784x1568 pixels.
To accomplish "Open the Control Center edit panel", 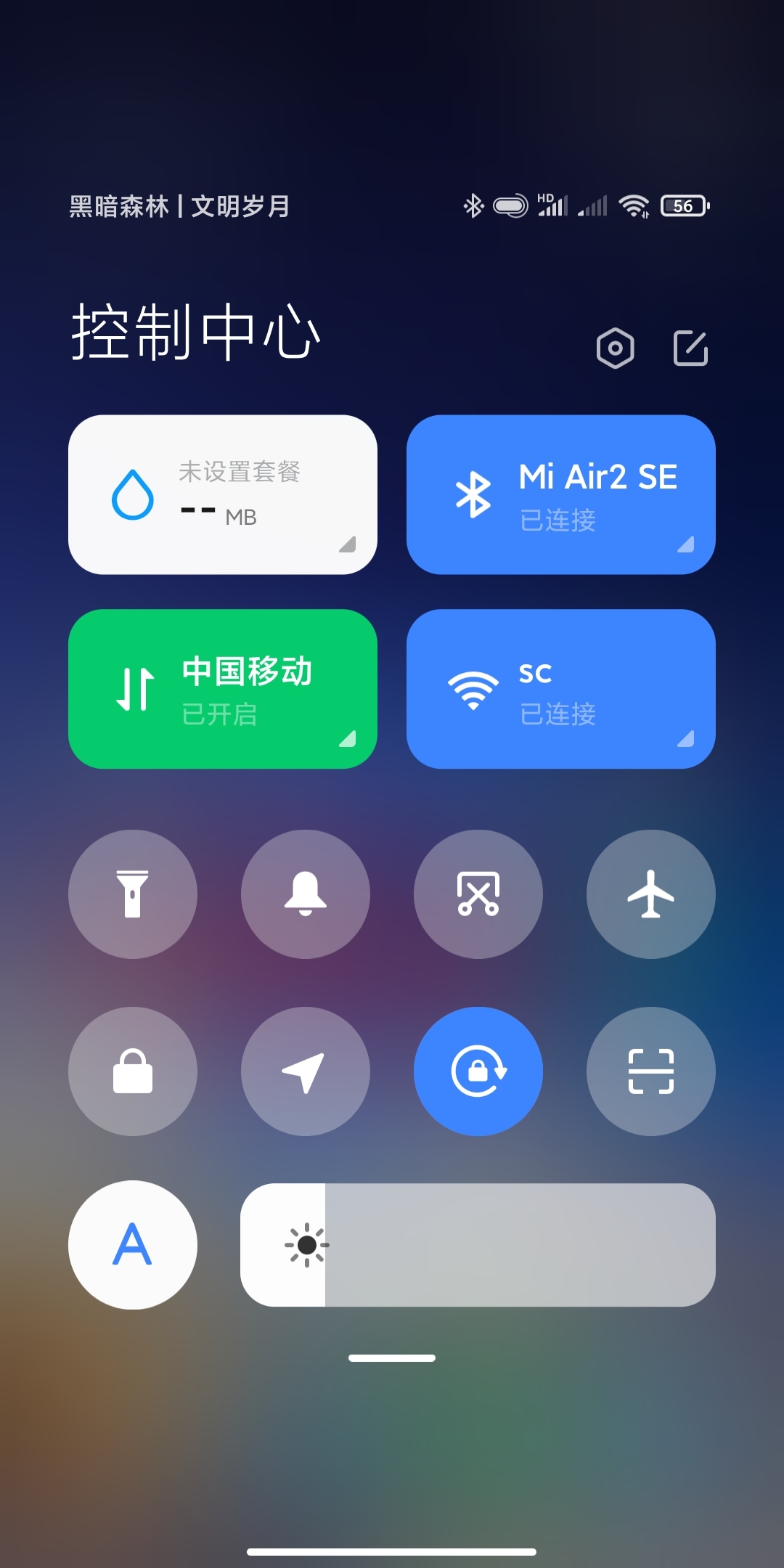I will coord(689,348).
